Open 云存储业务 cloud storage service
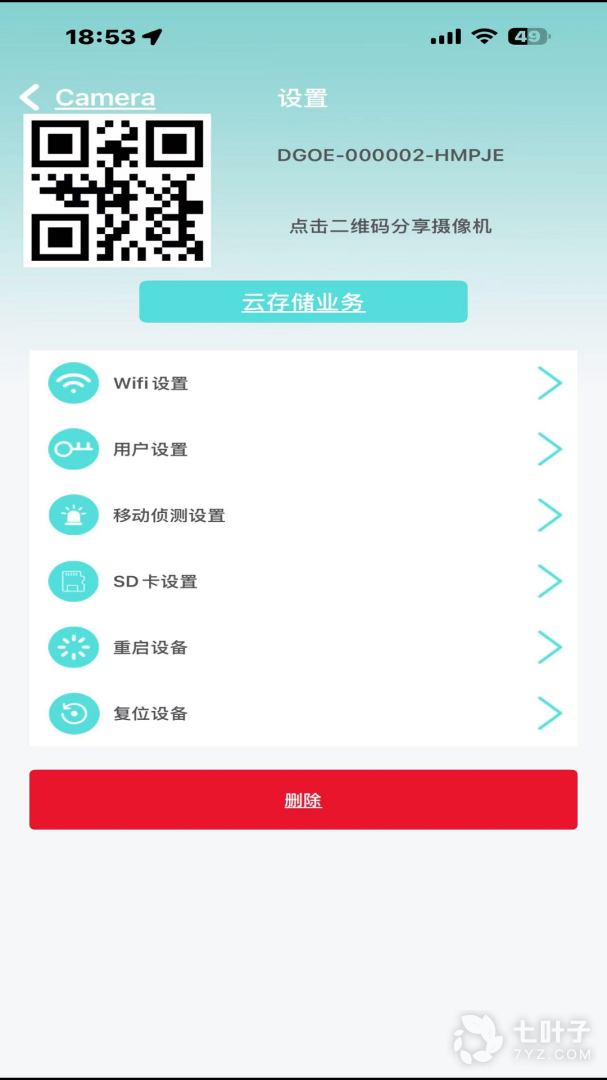The image size is (607, 1080). coord(303,302)
